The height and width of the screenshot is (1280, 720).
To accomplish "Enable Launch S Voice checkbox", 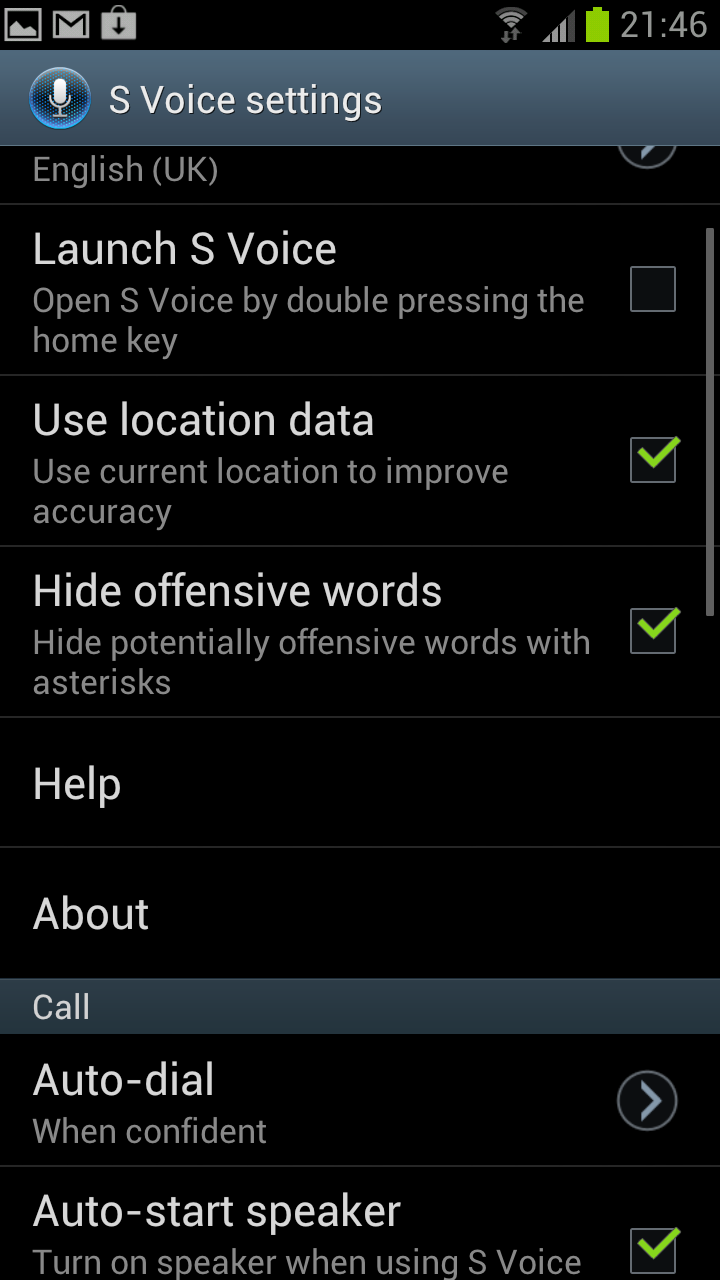I will pos(652,290).
